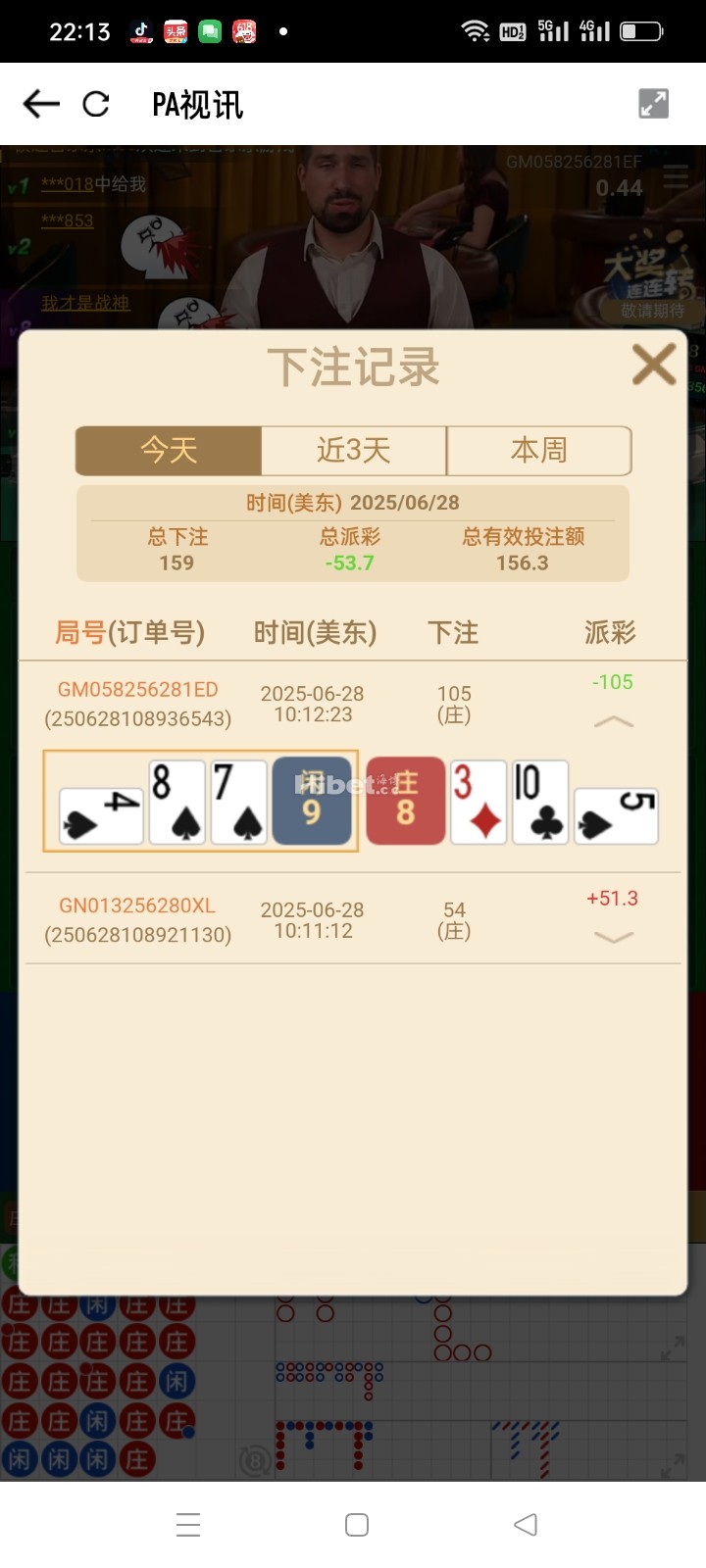Viewport: 706px width, 1568px height.
Task: Go back using the top arrow
Action: (41, 104)
